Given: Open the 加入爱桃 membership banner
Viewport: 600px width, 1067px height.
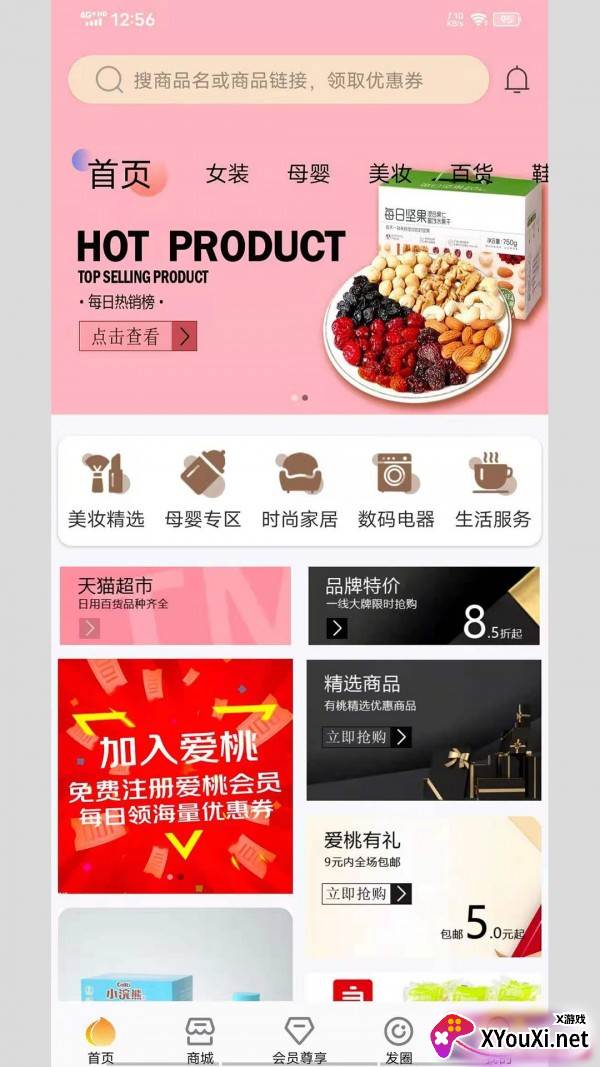Looking at the screenshot, I should tap(176, 776).
